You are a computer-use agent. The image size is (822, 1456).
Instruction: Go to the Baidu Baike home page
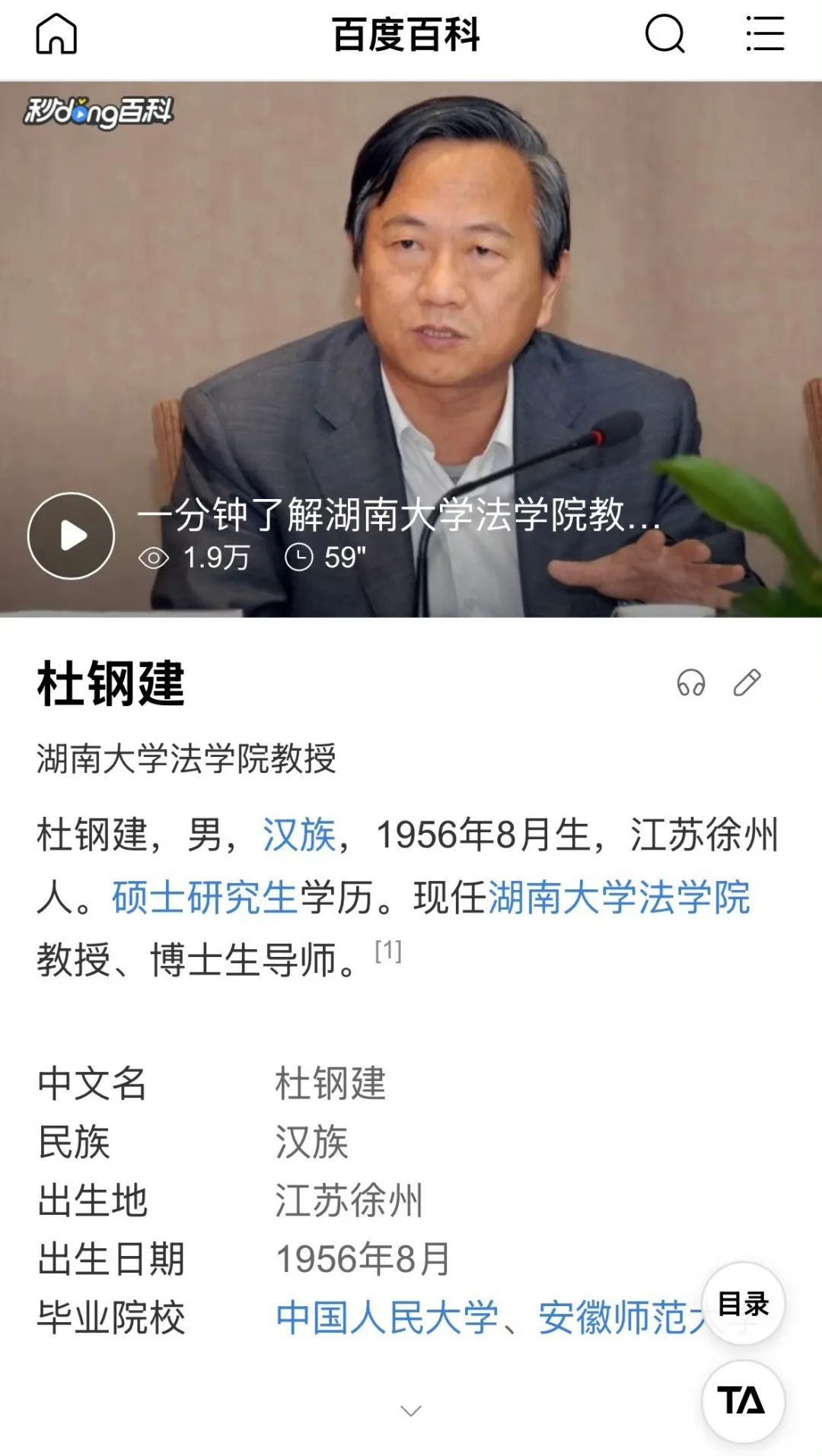click(56, 35)
